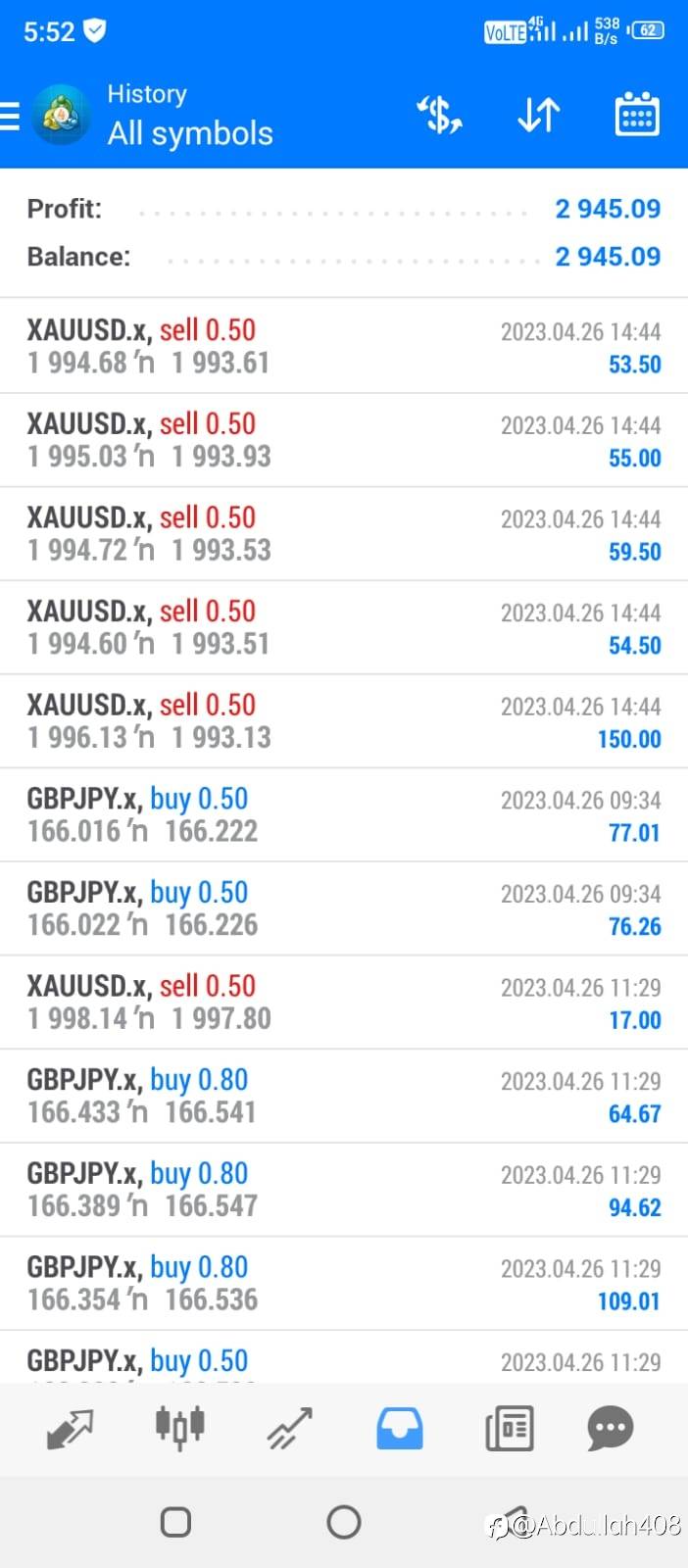688x1568 pixels.
Task: Show recent apps with the square button
Action: (175, 1522)
